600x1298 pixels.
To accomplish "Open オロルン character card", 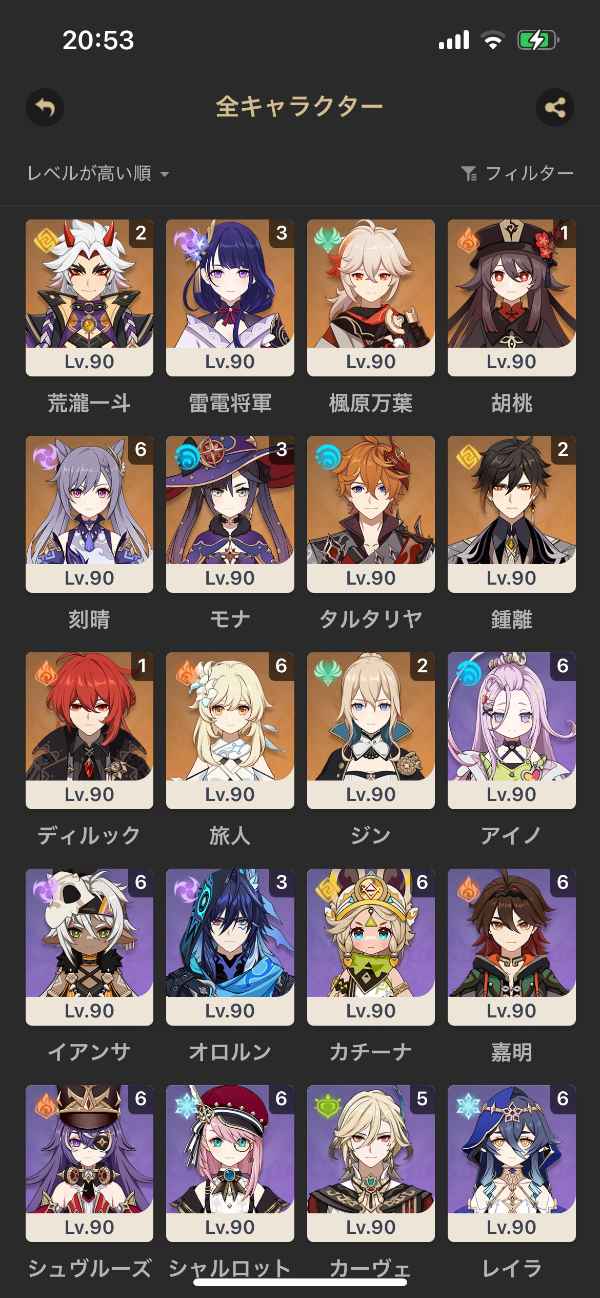I will 230,947.
